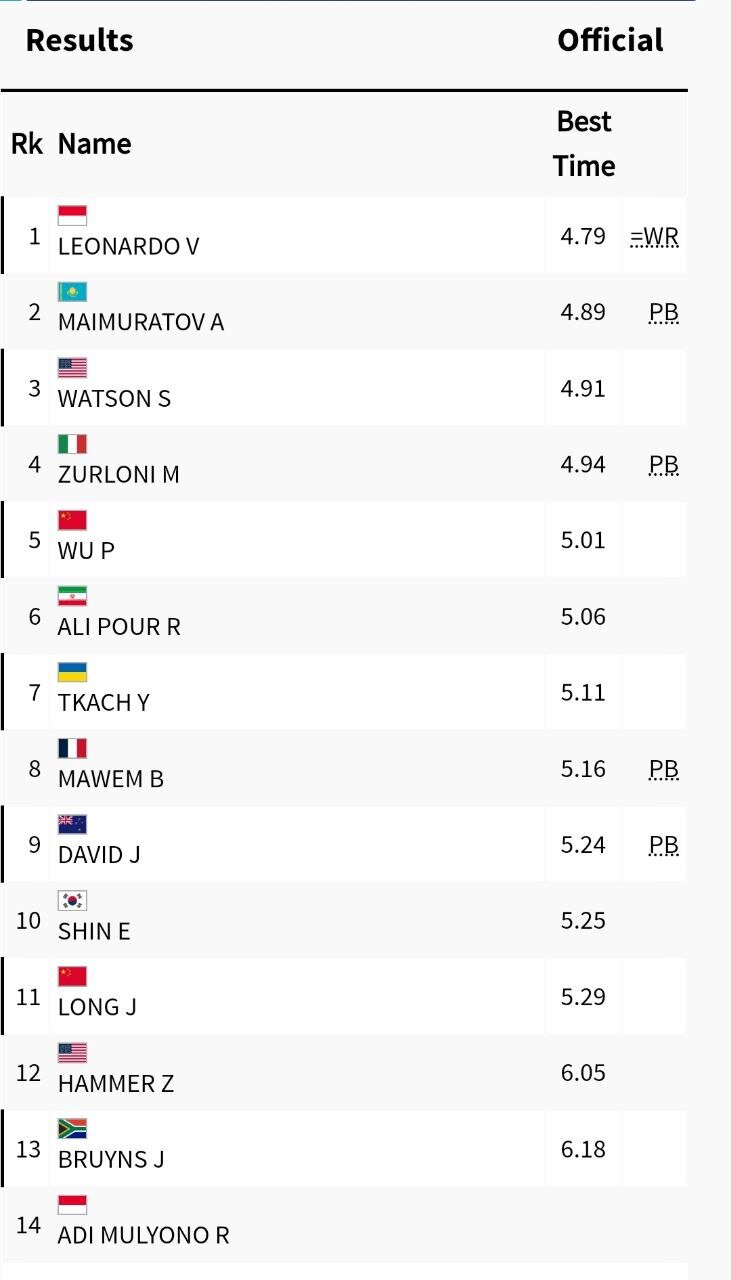Tap the =WR abbreviation beside Leonardo V

point(655,237)
